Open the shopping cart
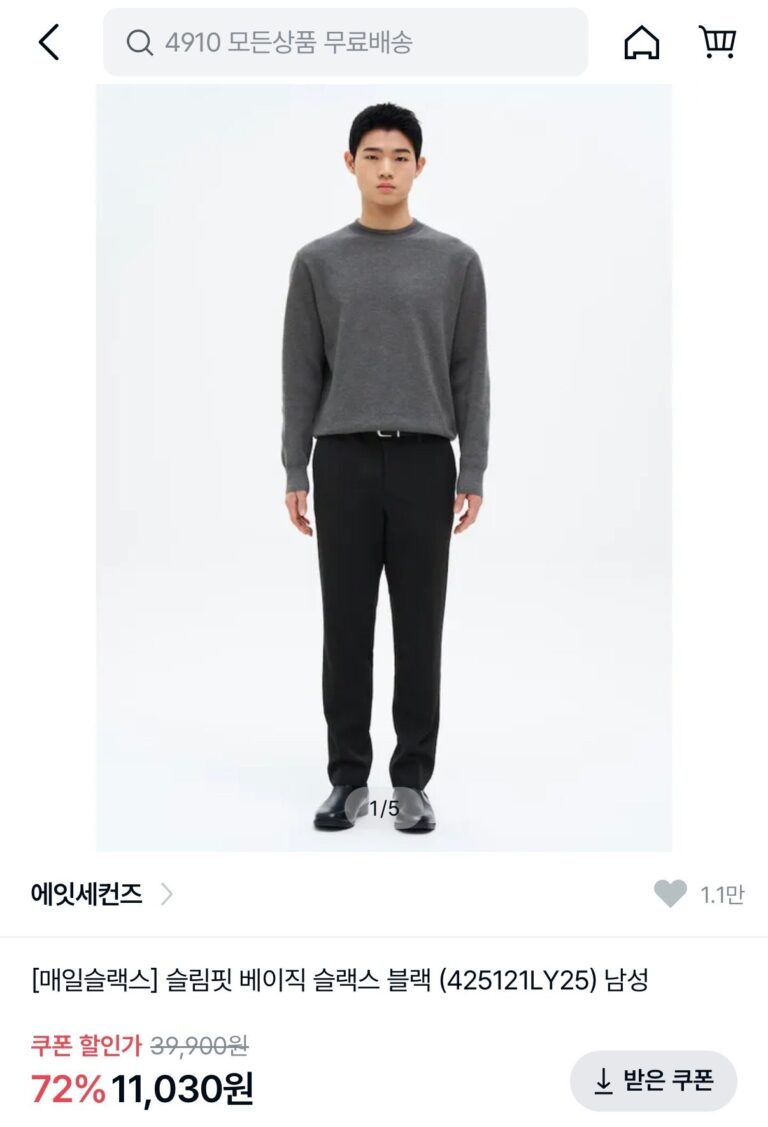The width and height of the screenshot is (768, 1127). 717,42
